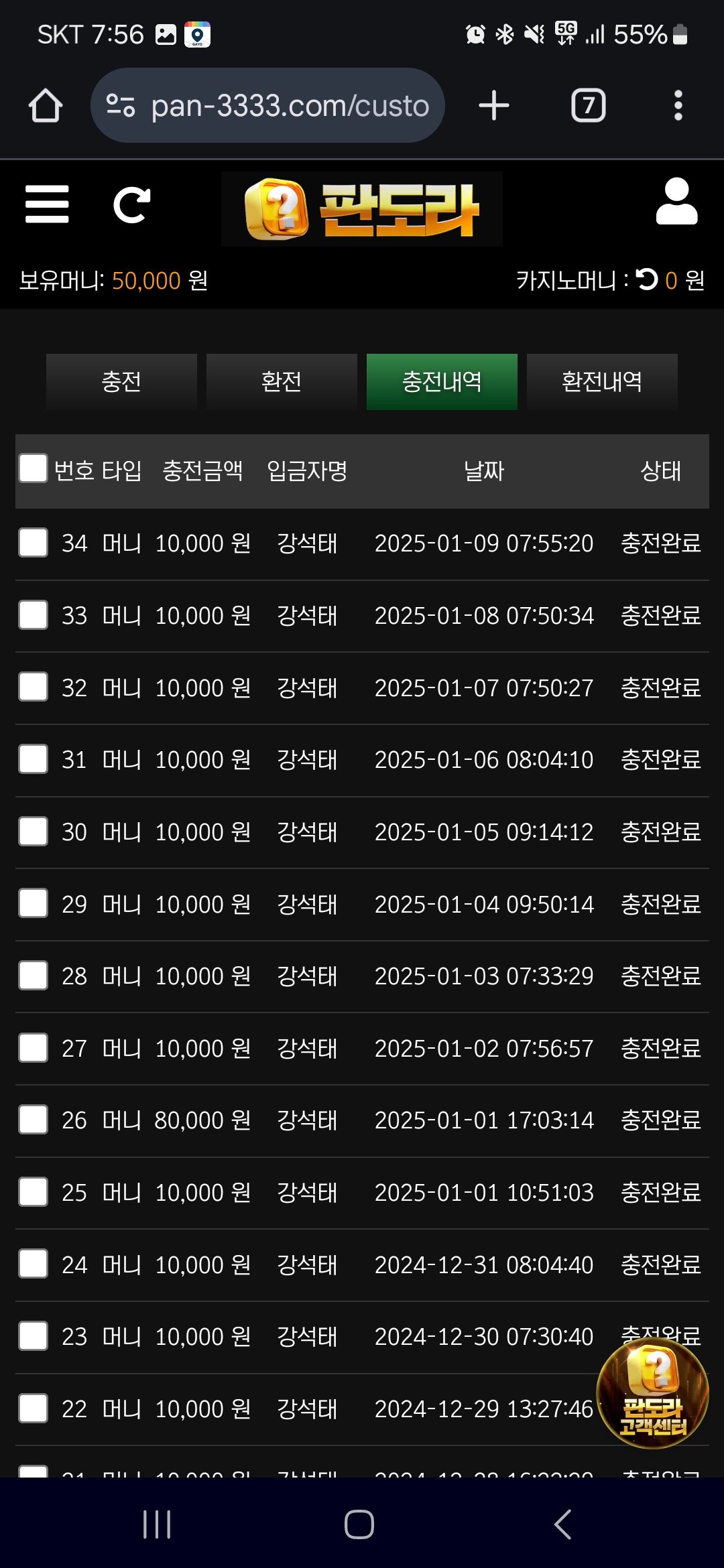The width and height of the screenshot is (724, 1568).
Task: Select the checkbox for entry 33
Action: [34, 615]
